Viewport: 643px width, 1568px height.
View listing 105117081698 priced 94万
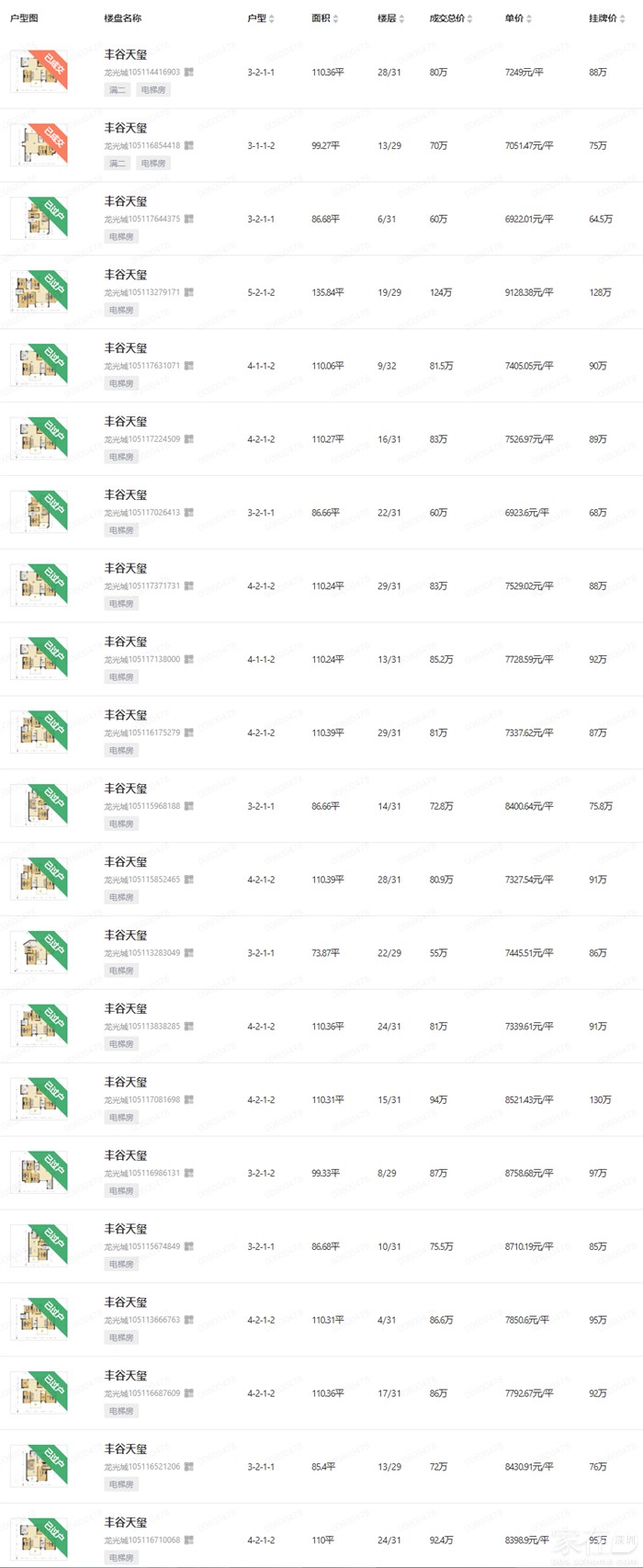click(126, 1082)
